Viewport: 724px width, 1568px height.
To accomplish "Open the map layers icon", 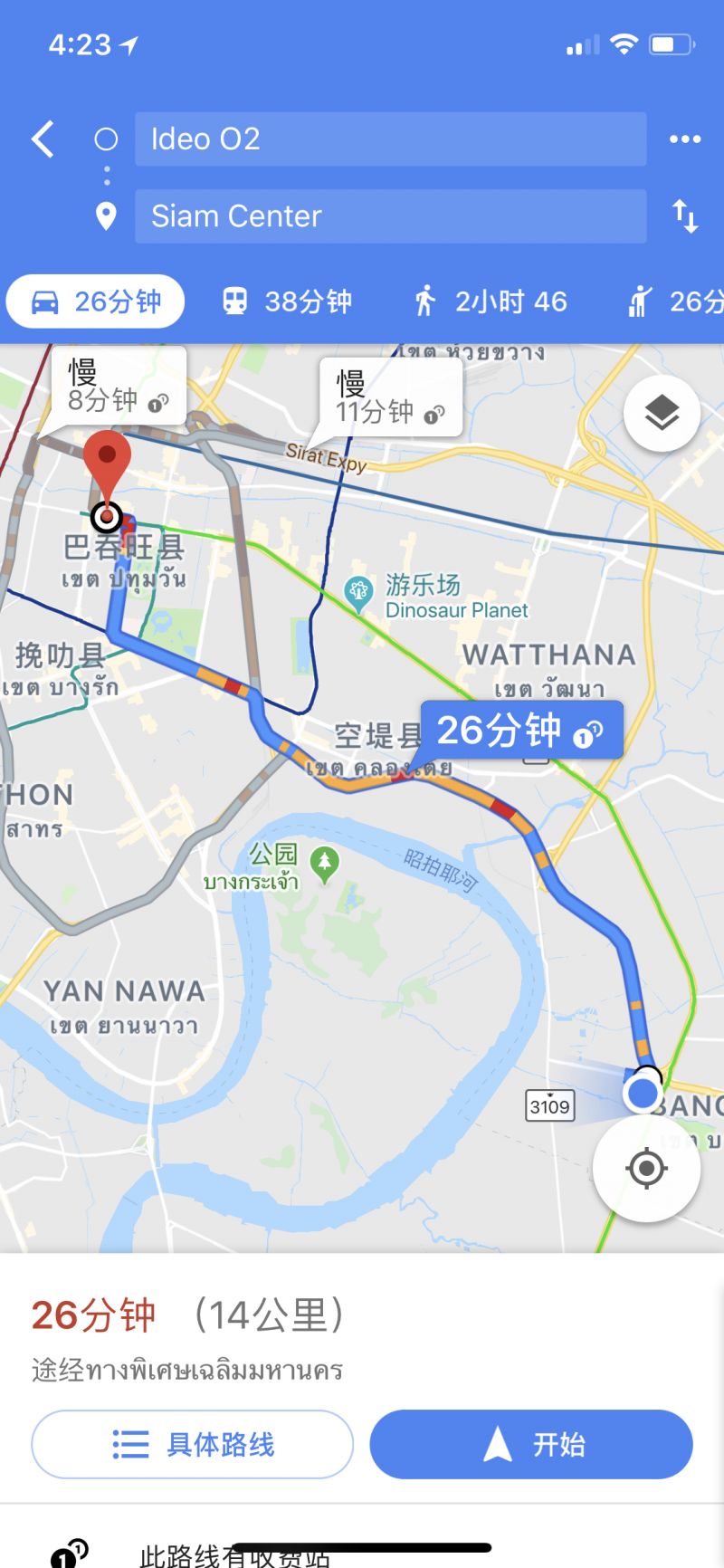I will [662, 412].
